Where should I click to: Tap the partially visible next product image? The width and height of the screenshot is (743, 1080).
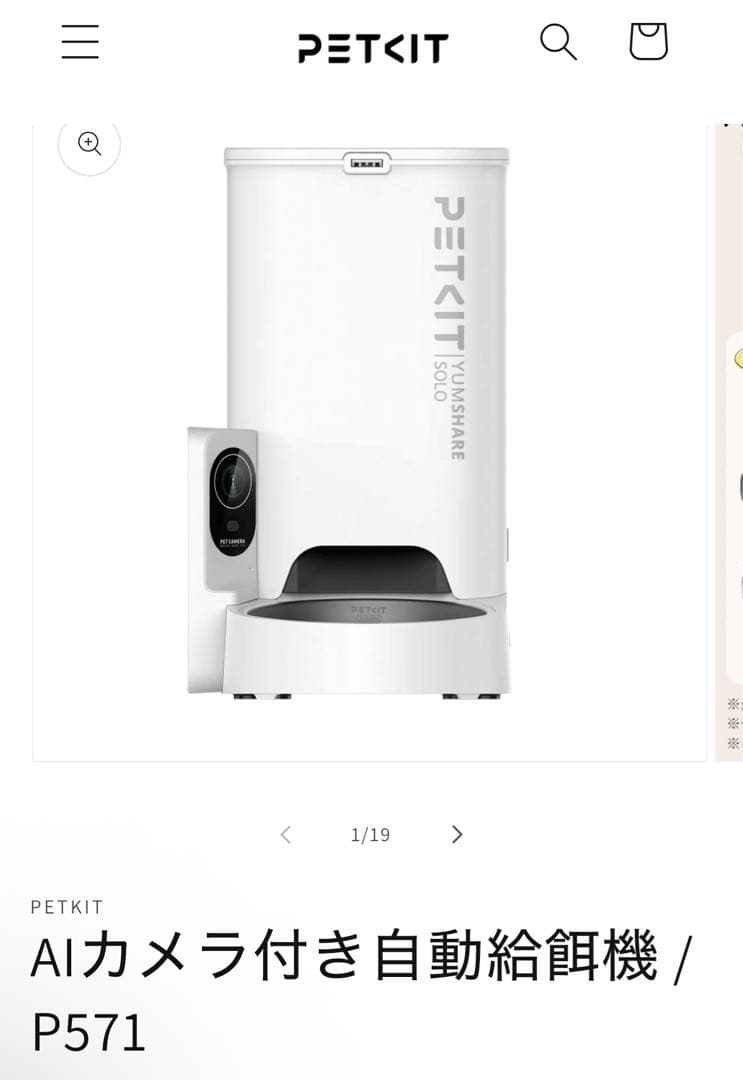(728, 430)
